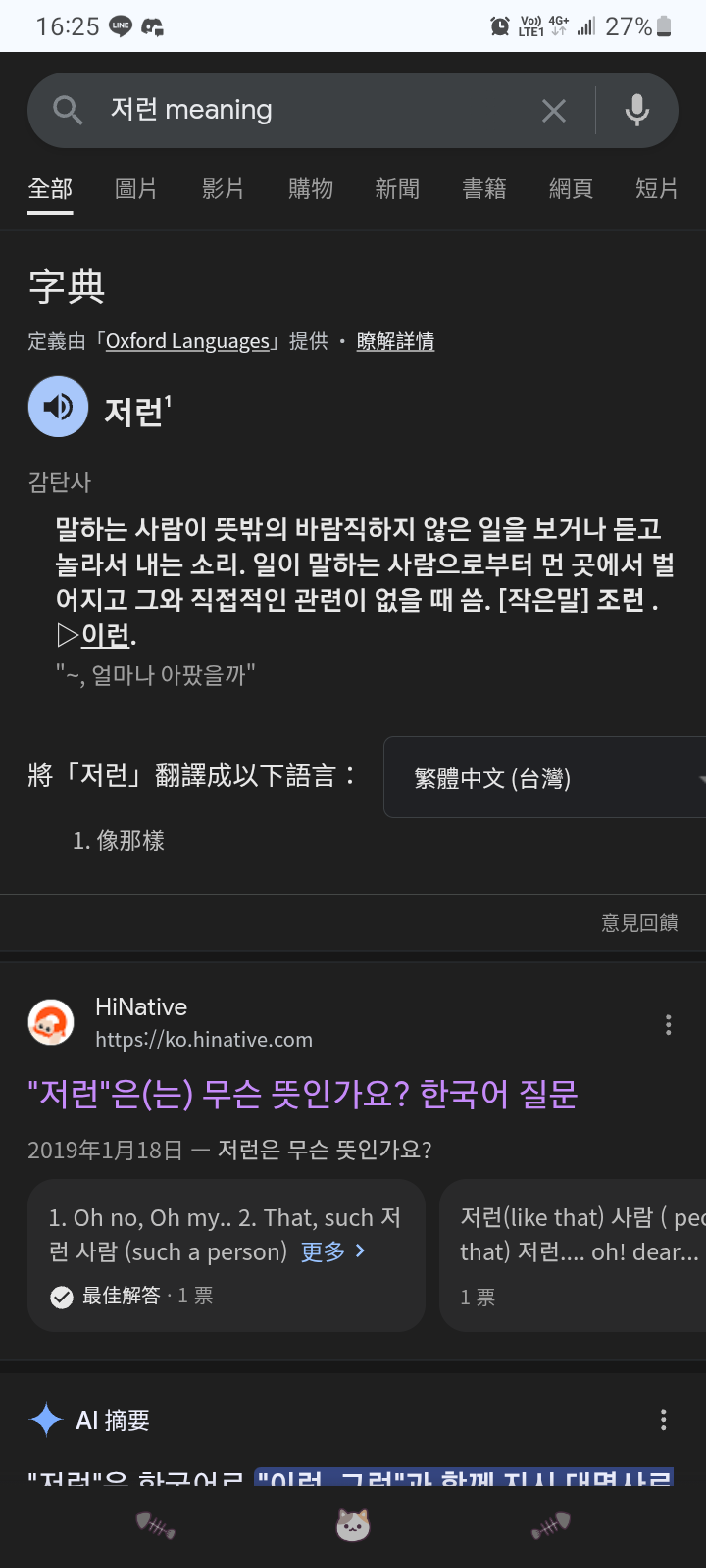Clear the search query text

click(x=554, y=111)
